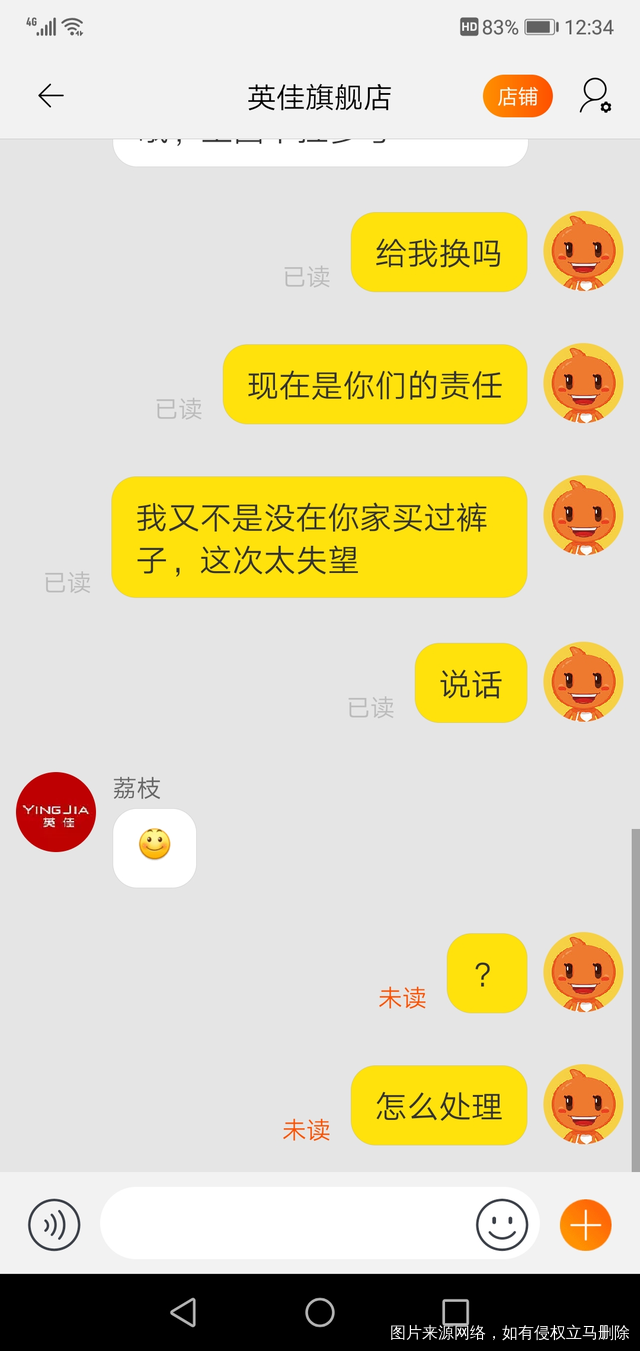
Task: Open the 英佳 seller avatar
Action: click(x=56, y=812)
